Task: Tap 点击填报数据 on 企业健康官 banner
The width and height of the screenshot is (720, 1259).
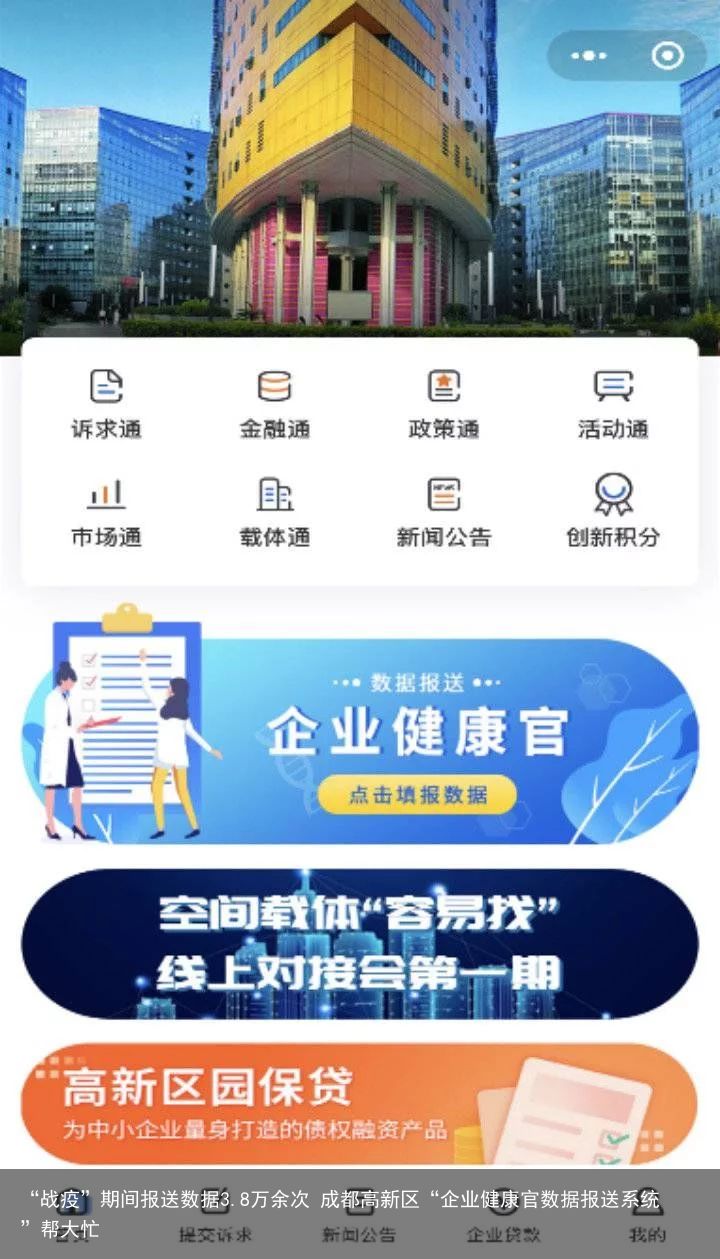Action: point(418,795)
